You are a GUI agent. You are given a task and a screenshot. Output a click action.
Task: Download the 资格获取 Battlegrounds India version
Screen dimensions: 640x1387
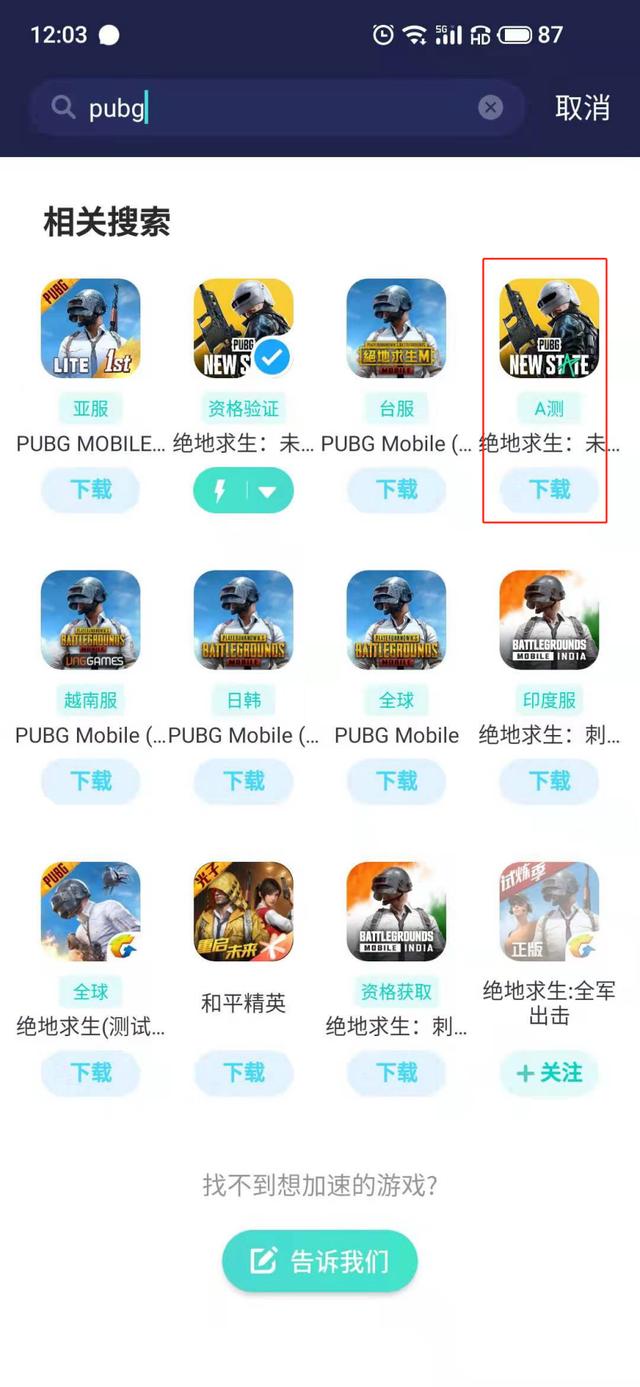coord(396,1072)
